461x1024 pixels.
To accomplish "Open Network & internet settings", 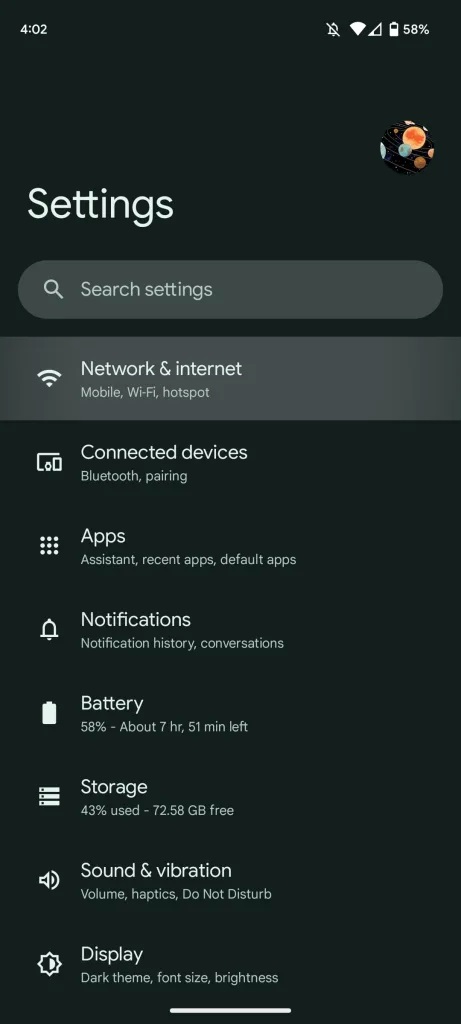I will [x=230, y=379].
